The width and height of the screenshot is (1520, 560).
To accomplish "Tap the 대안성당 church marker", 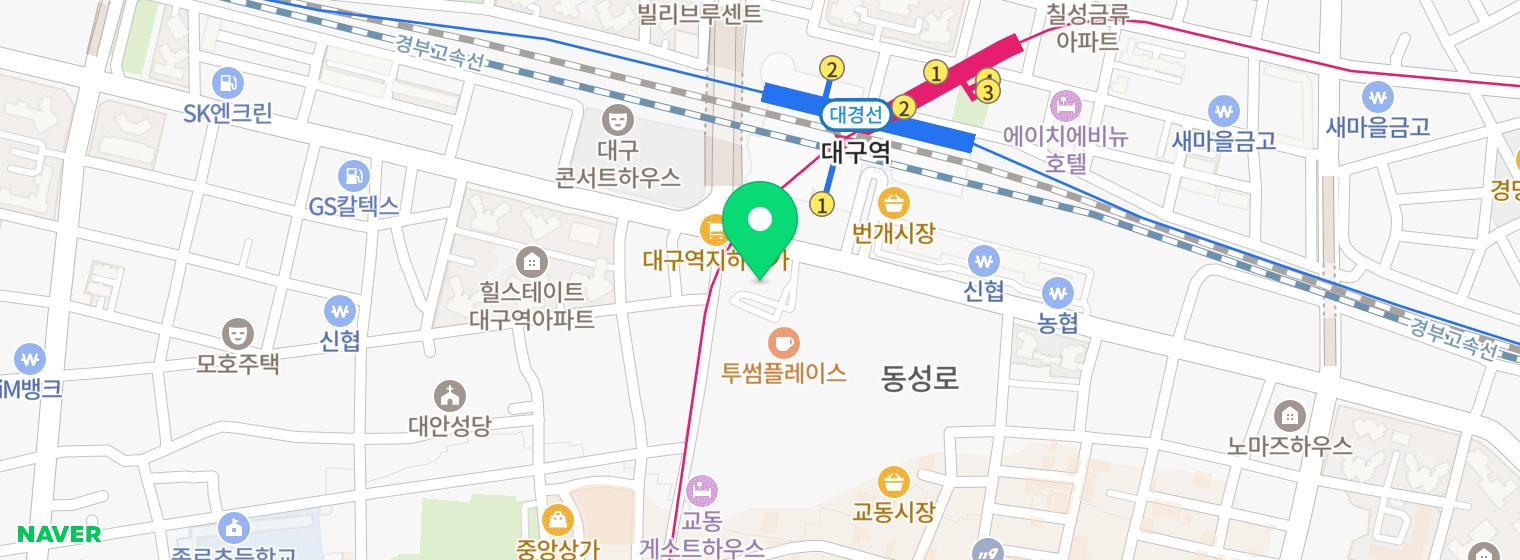I will (x=450, y=396).
